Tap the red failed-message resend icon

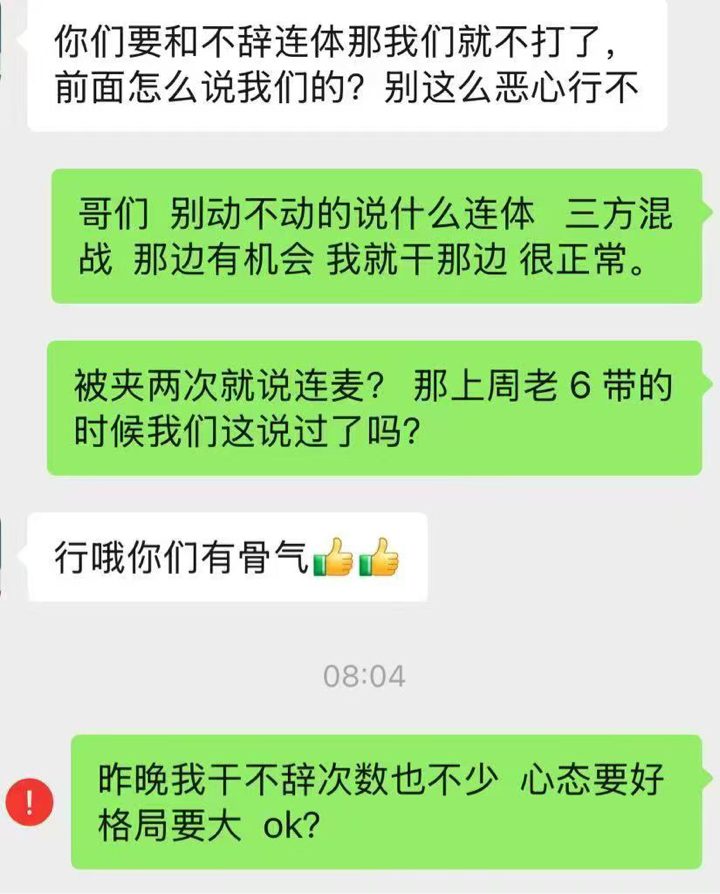pyautogui.click(x=31, y=801)
